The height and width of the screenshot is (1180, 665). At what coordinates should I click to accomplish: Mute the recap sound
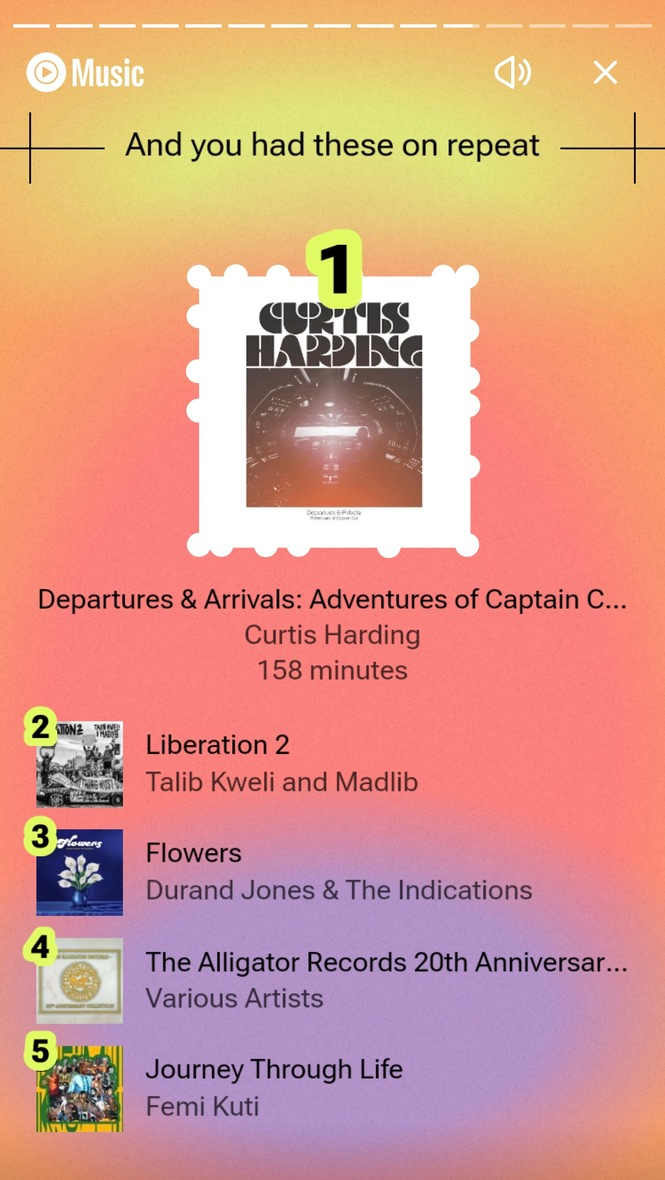coord(512,72)
